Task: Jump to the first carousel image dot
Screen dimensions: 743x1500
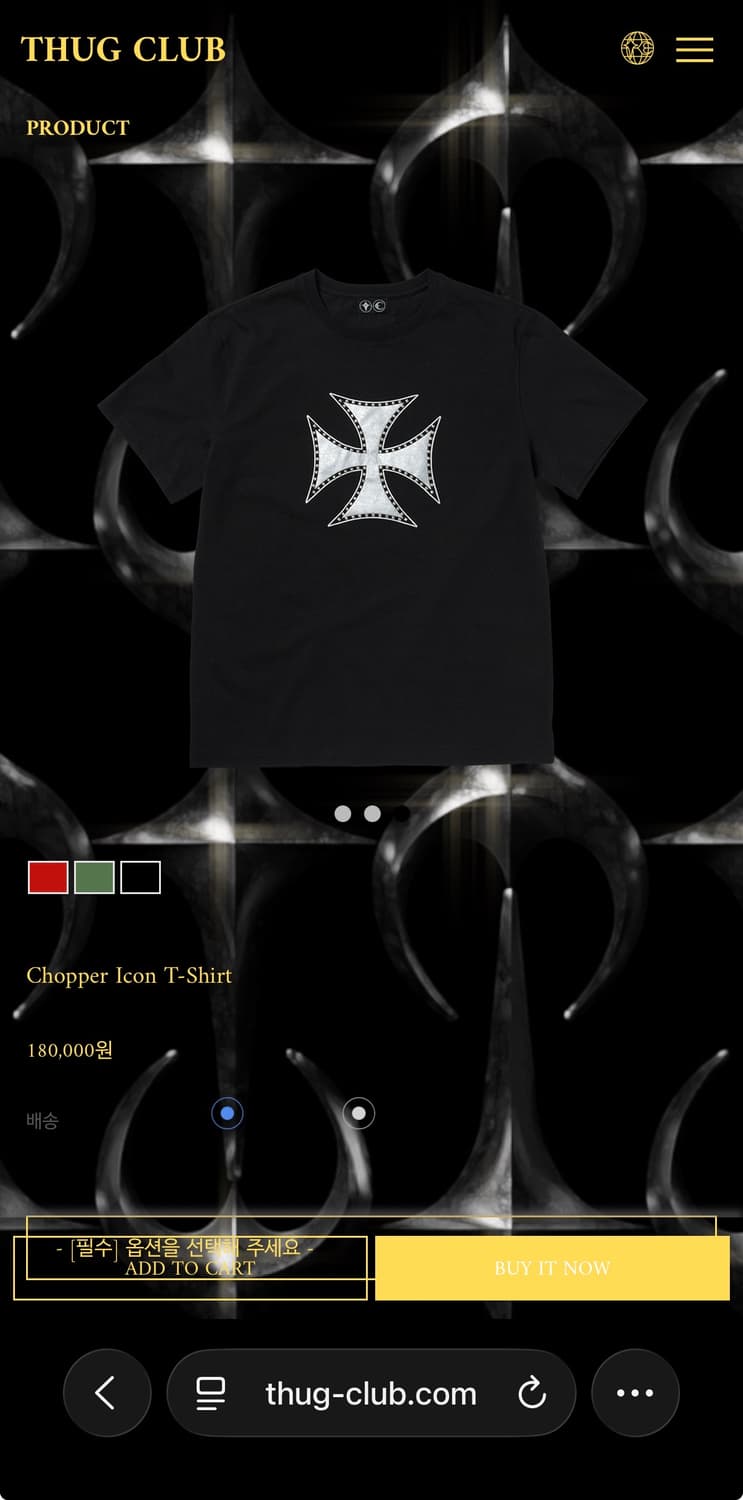Action: 342,813
